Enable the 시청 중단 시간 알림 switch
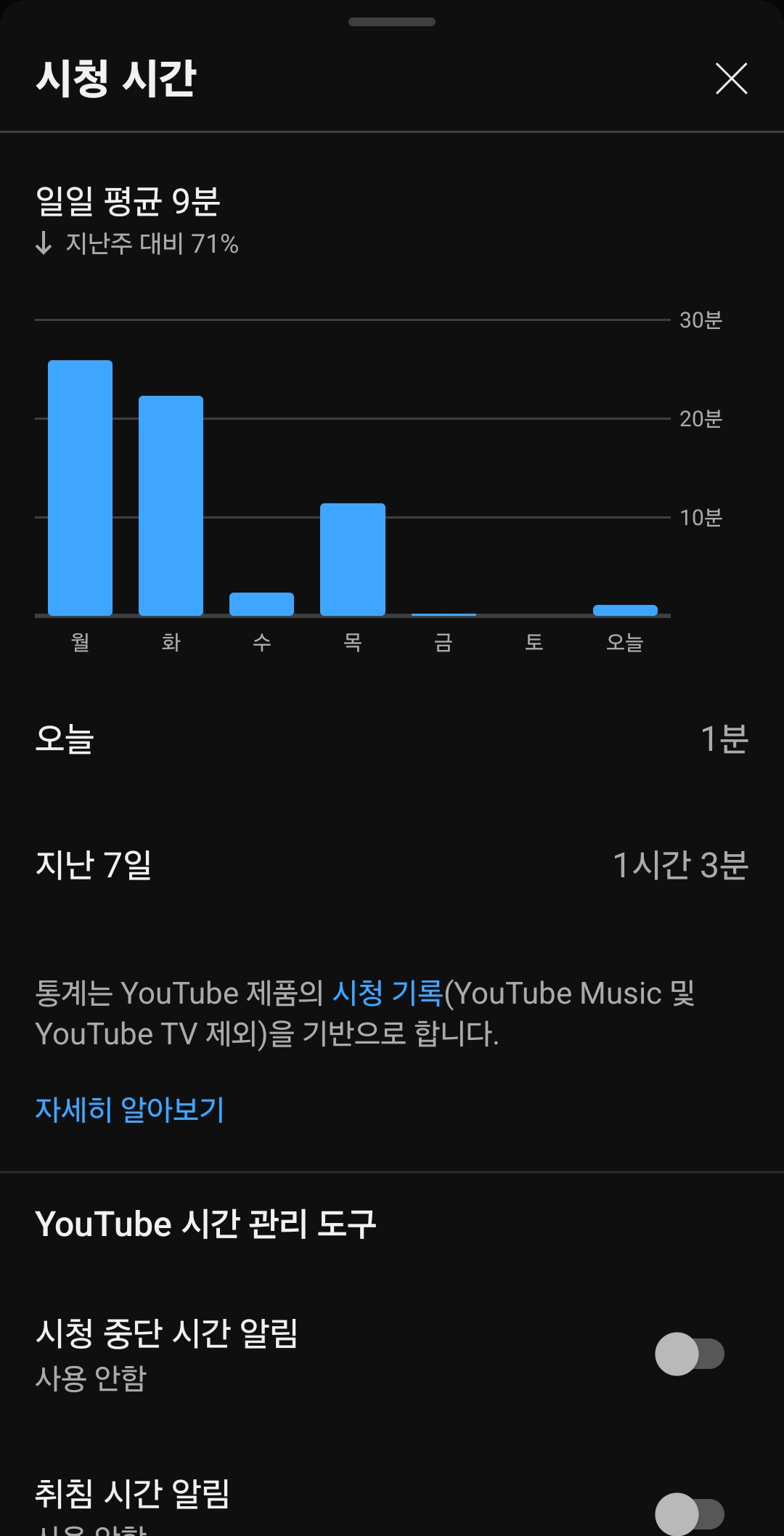 click(690, 1354)
